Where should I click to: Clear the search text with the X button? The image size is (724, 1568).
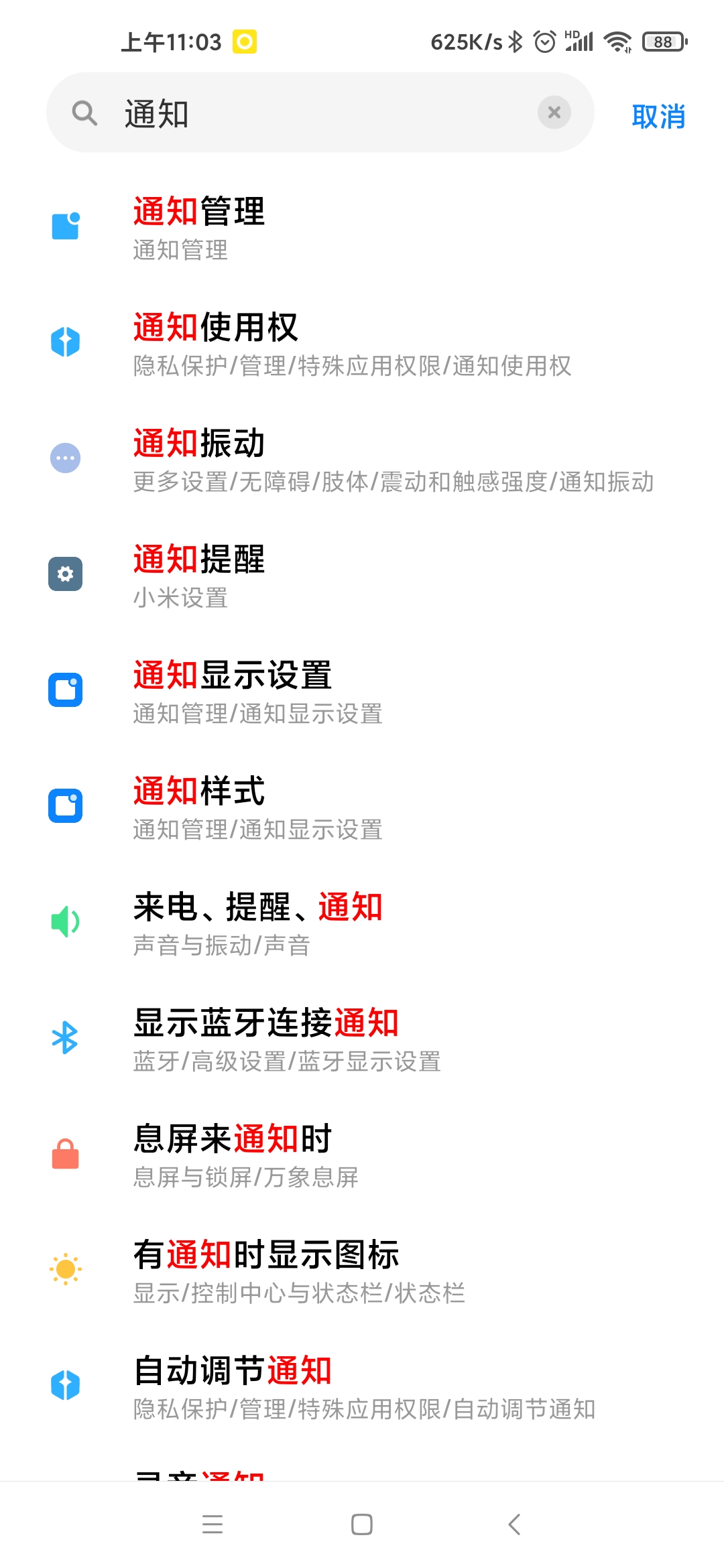(554, 113)
